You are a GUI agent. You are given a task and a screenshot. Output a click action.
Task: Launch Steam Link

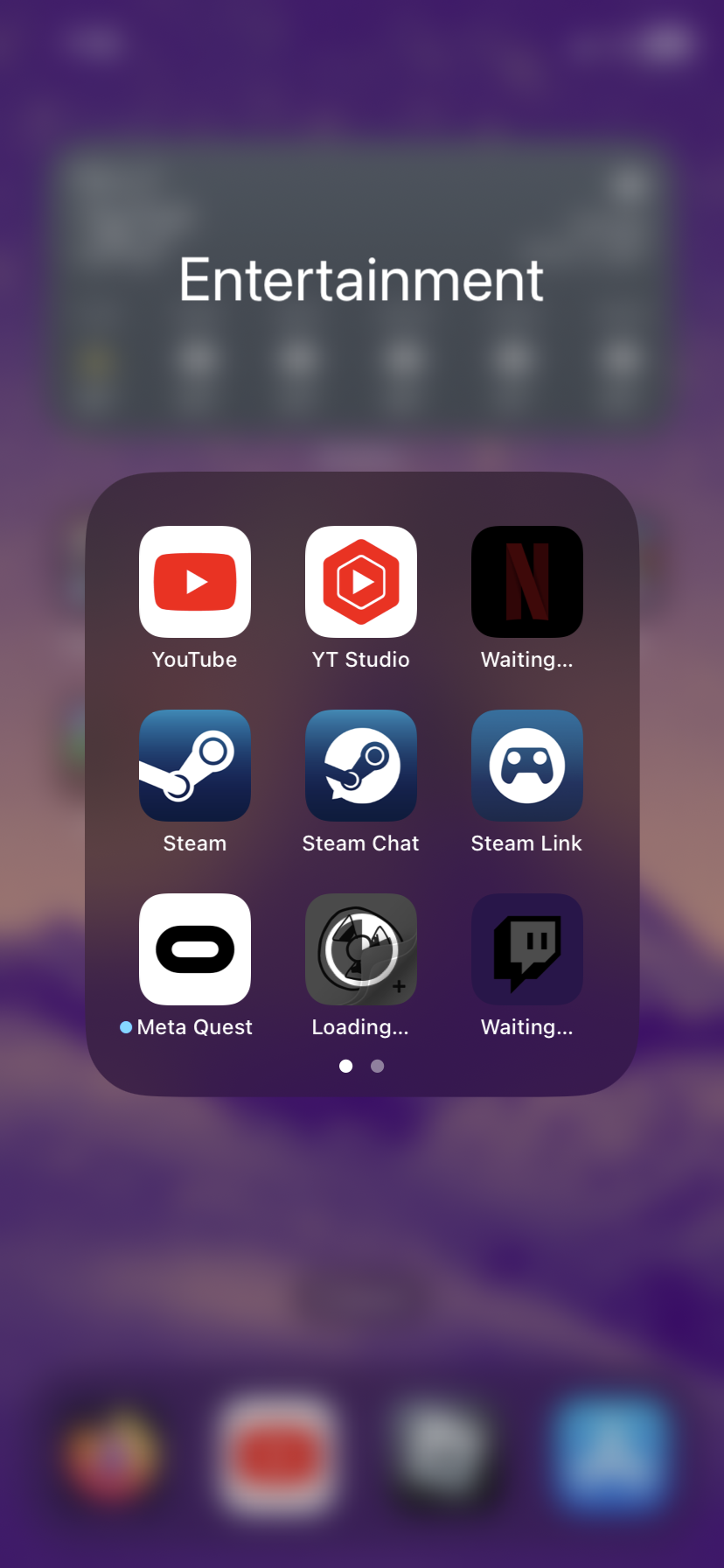[x=527, y=766]
